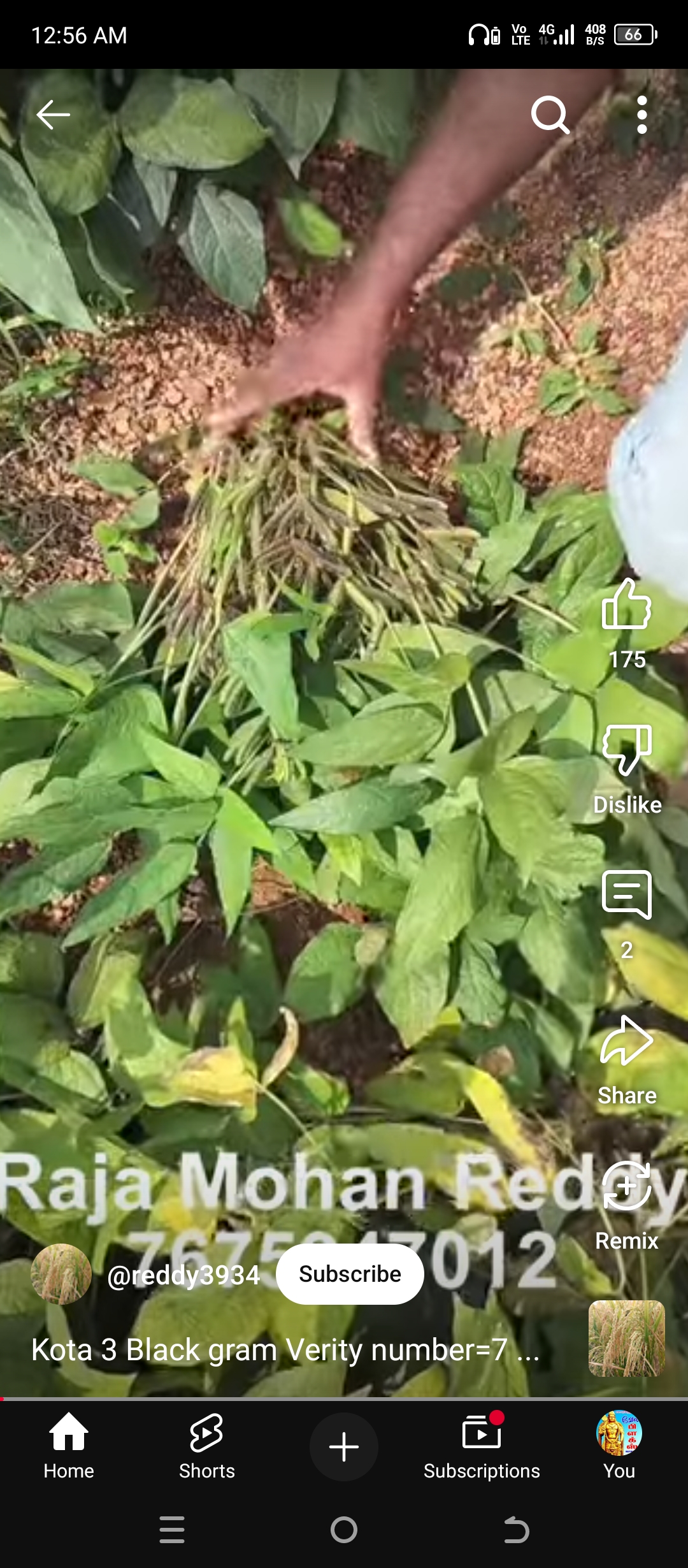Open the sound thumbnail beside the video title
The height and width of the screenshot is (1568, 688).
click(x=627, y=1339)
